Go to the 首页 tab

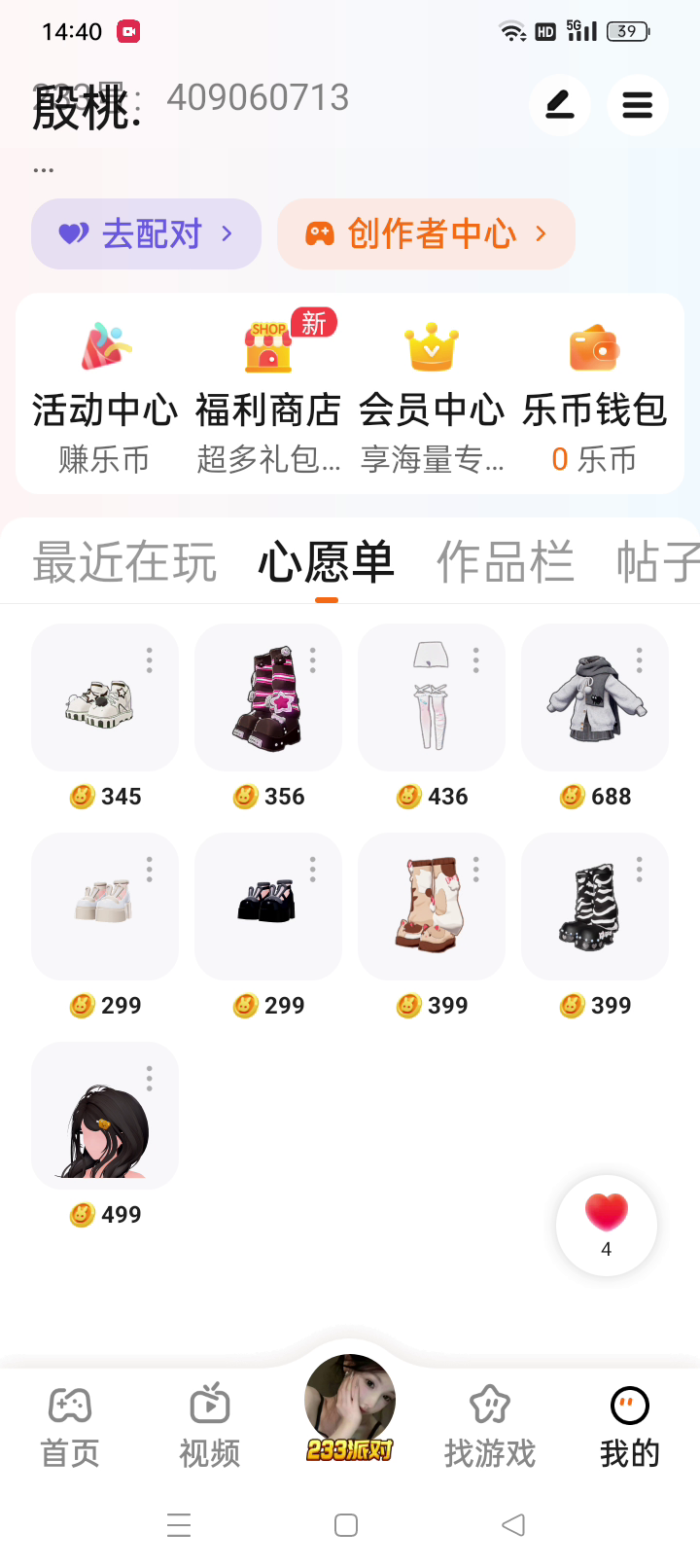point(70,1425)
